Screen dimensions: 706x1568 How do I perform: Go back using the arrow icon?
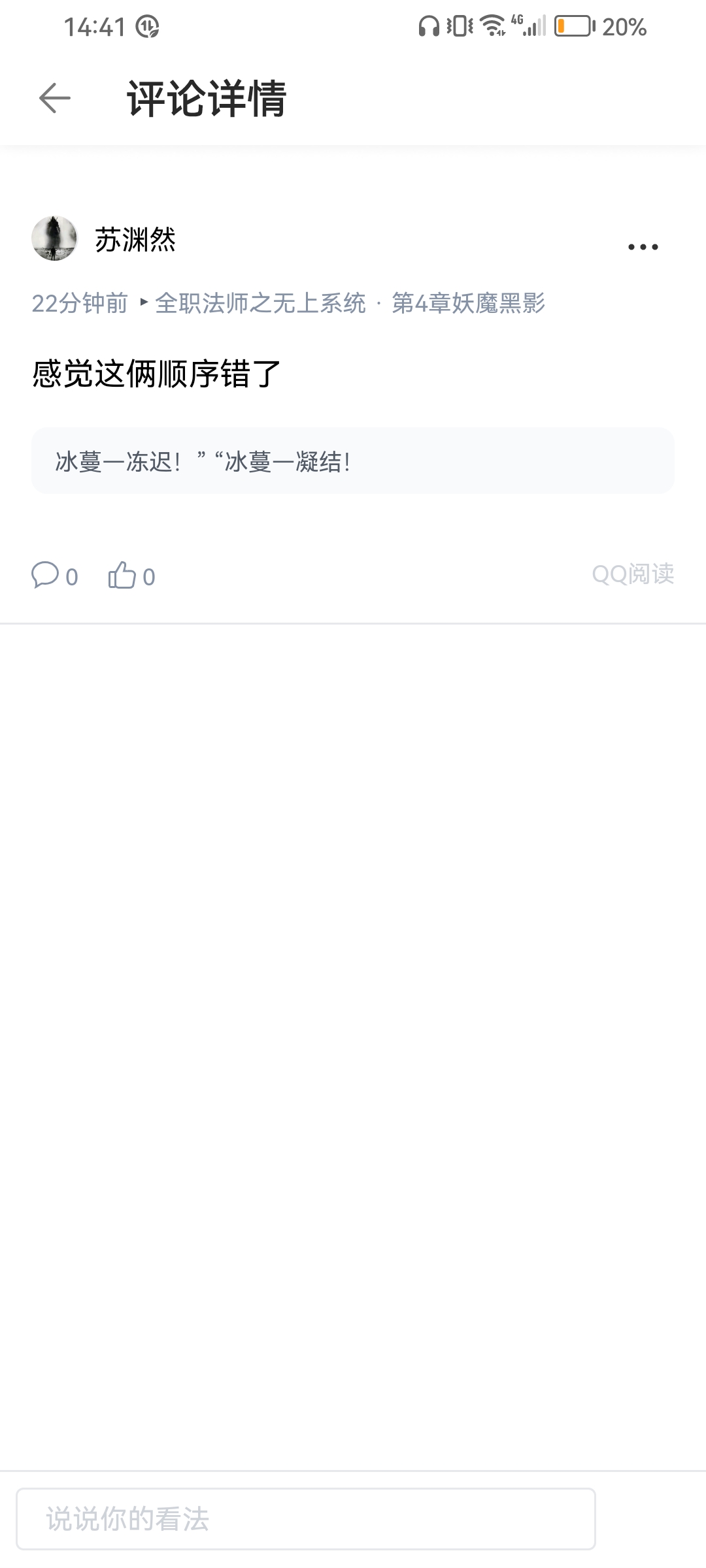[x=54, y=98]
